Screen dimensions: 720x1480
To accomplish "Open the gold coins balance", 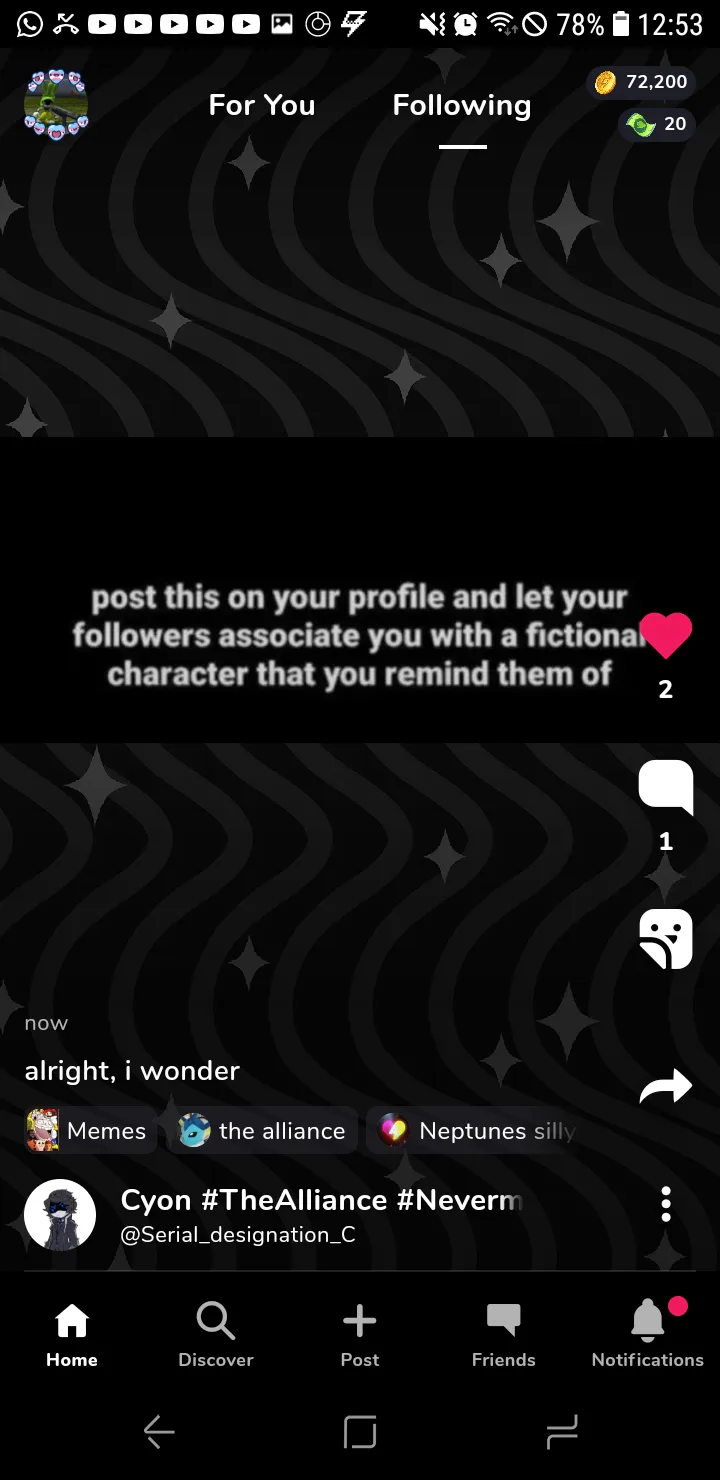I will [641, 82].
